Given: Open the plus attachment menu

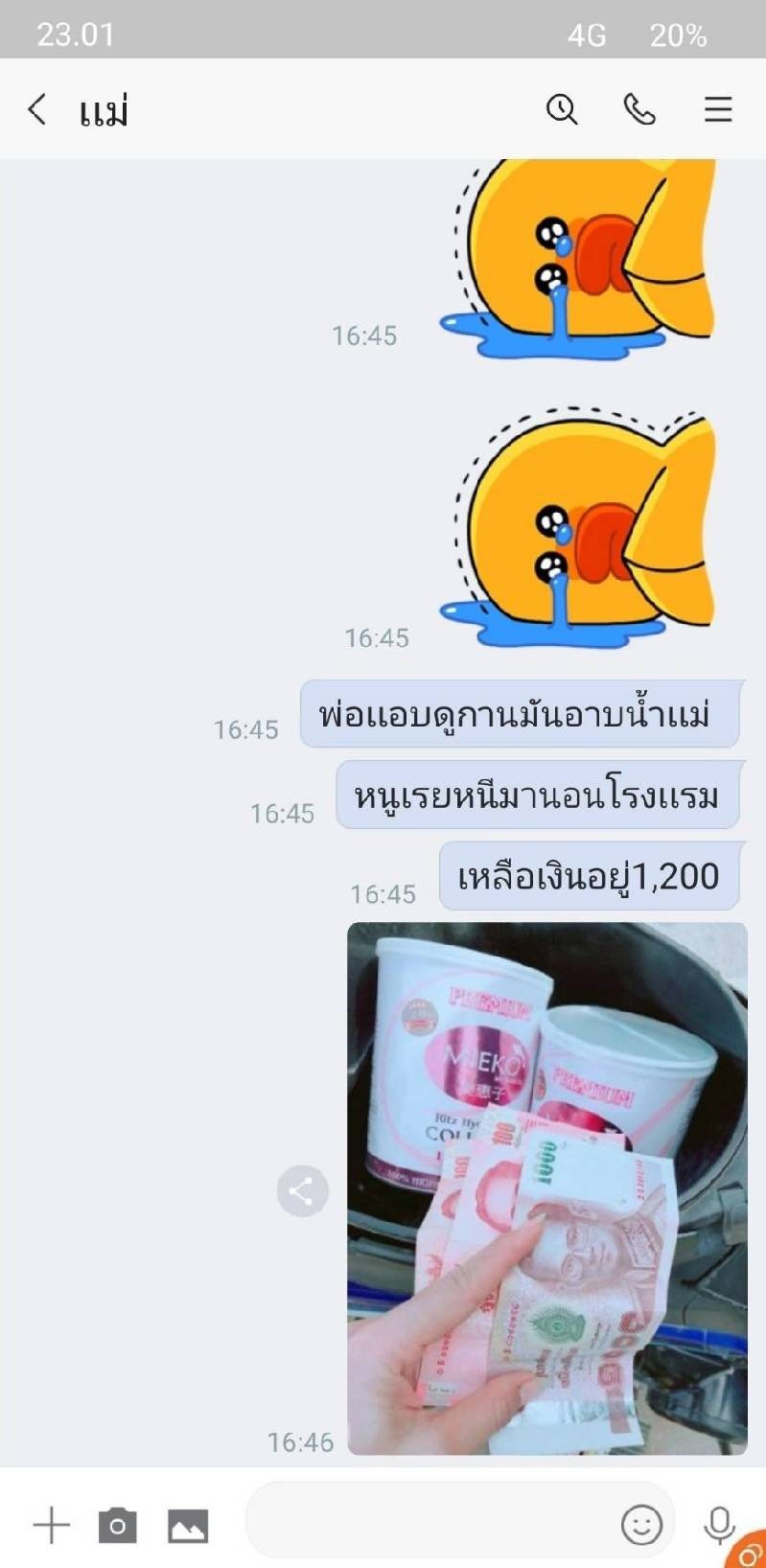Looking at the screenshot, I should pyautogui.click(x=52, y=1524).
